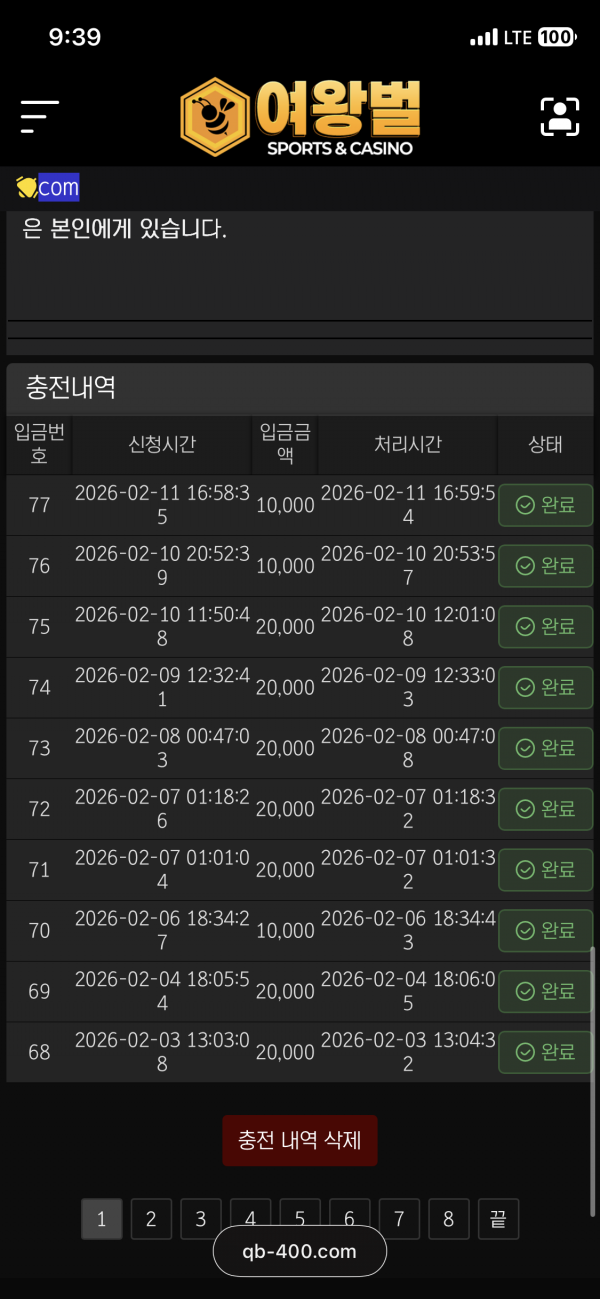The height and width of the screenshot is (1299, 600).
Task: Go to page 2 of history
Action: [151, 1219]
